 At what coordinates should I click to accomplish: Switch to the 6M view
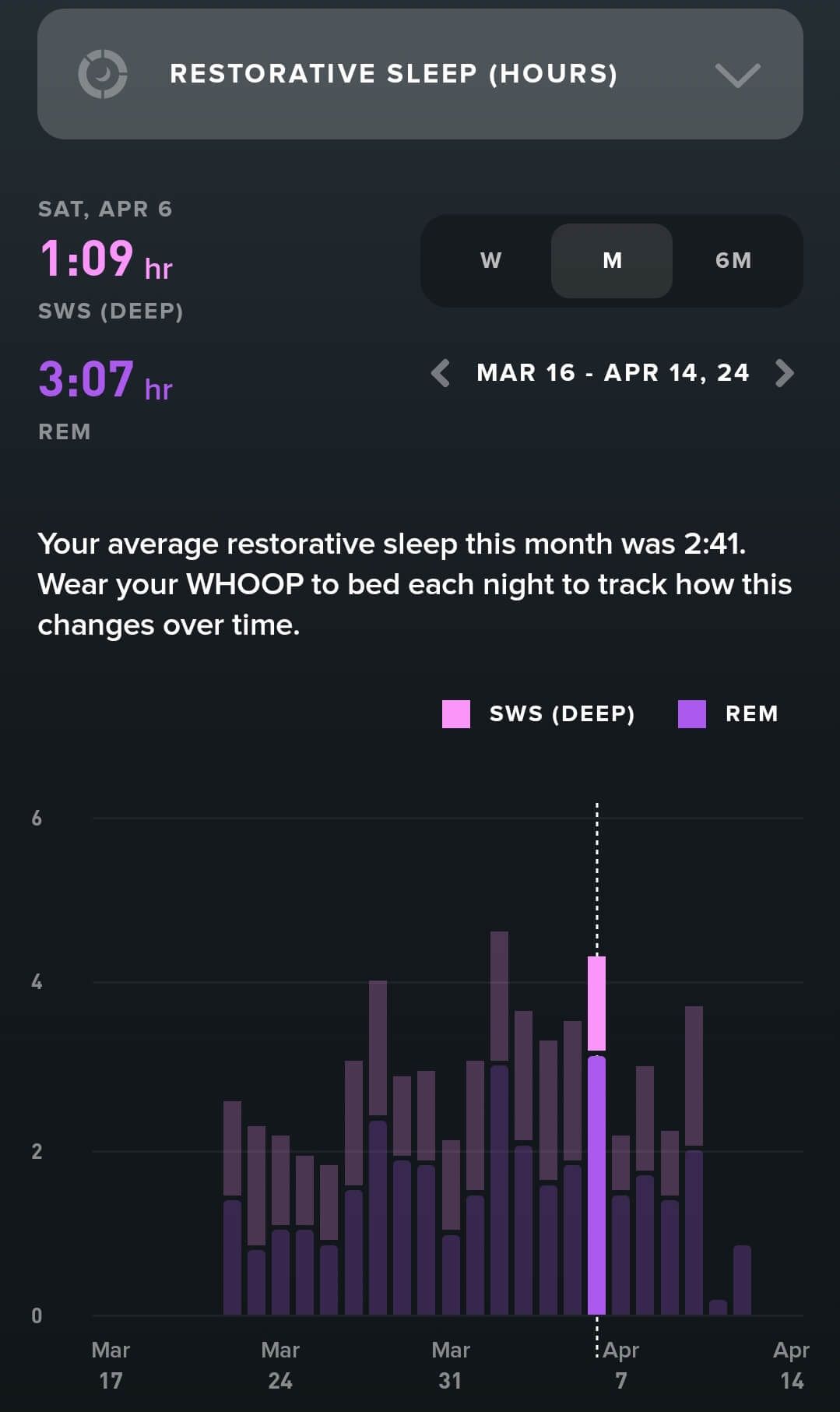pos(733,260)
